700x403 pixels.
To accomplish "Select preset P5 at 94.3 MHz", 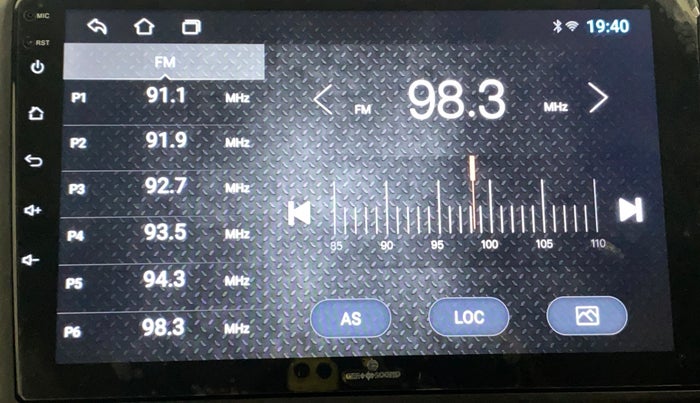I will tap(165, 280).
